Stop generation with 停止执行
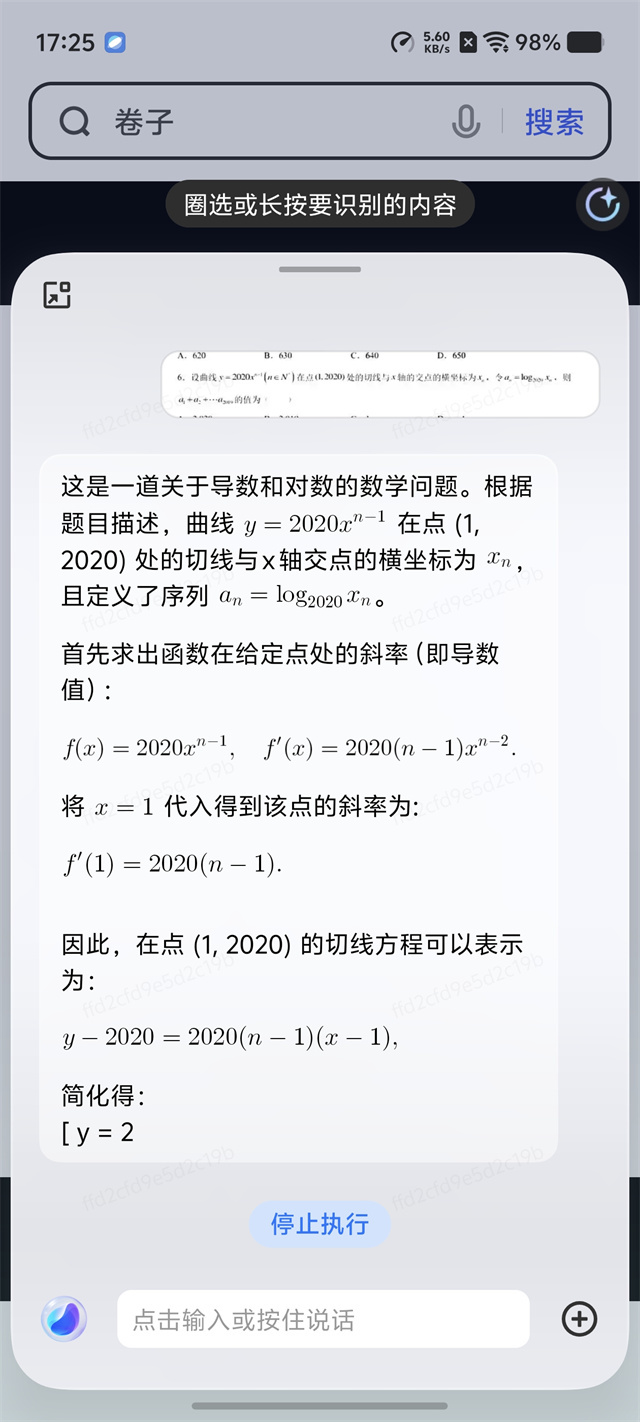Image resolution: width=640 pixels, height=1422 pixels. [x=320, y=1223]
